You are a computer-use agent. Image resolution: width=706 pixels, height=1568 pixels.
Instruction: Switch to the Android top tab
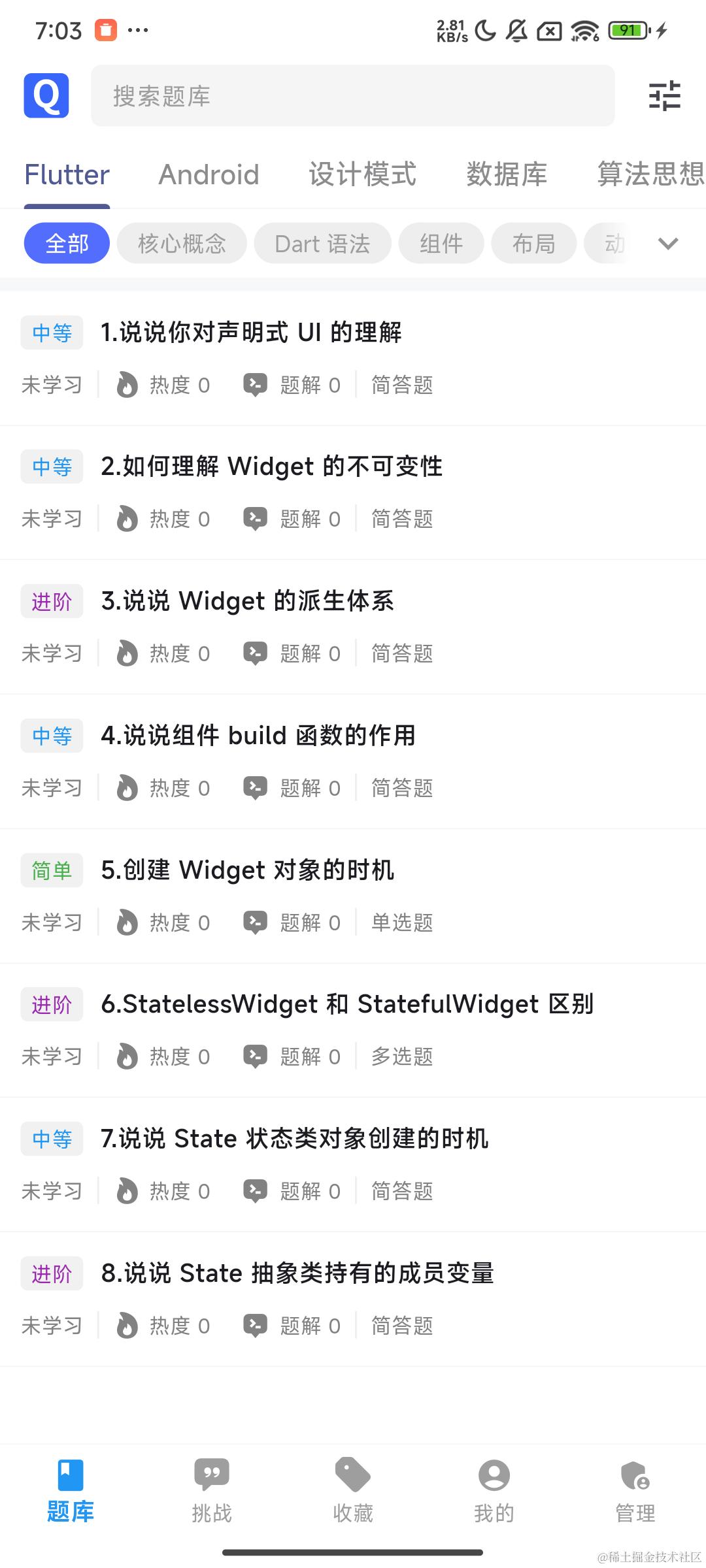tap(209, 175)
